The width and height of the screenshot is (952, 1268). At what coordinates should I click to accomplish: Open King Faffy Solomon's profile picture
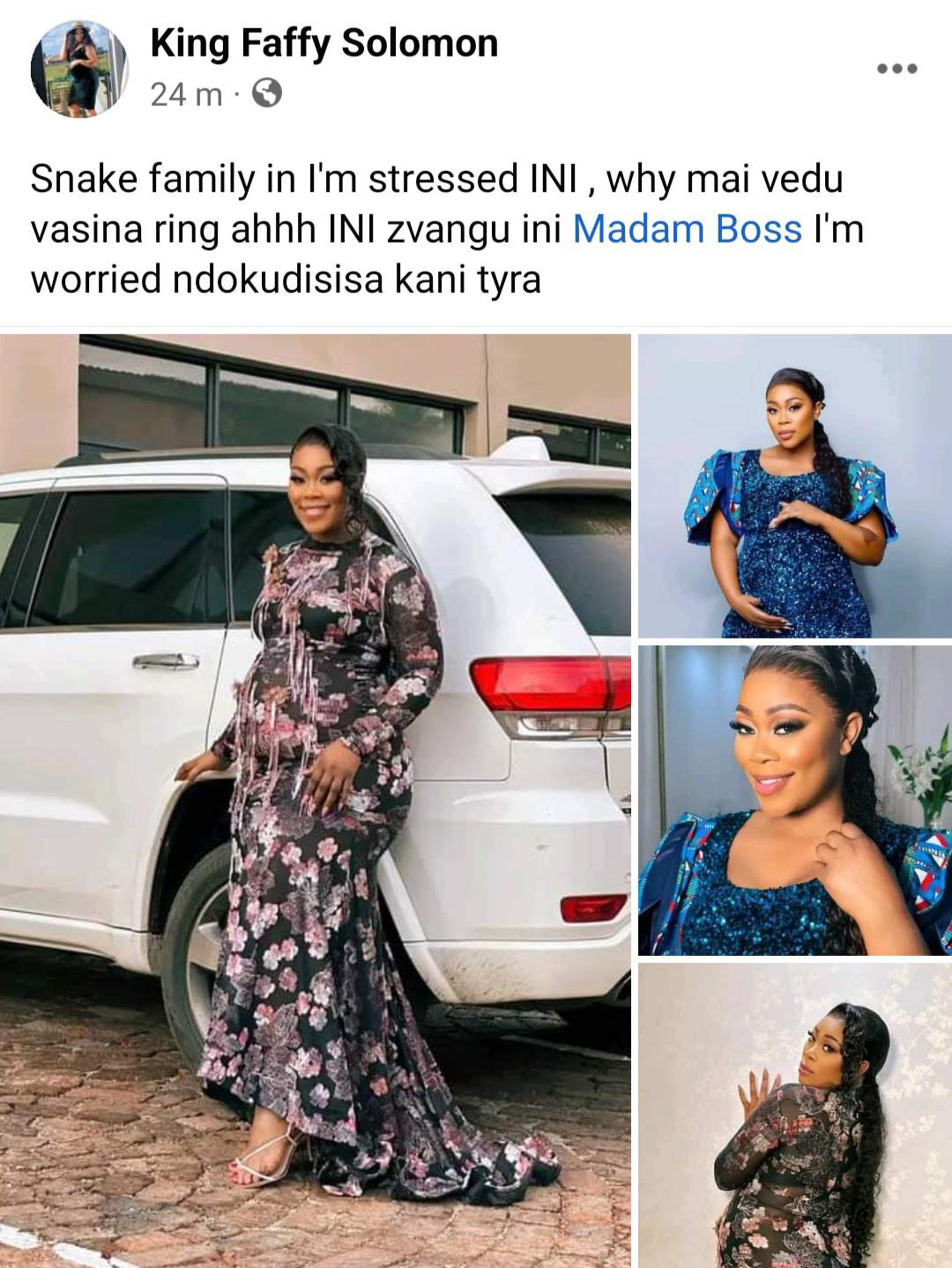tap(79, 70)
